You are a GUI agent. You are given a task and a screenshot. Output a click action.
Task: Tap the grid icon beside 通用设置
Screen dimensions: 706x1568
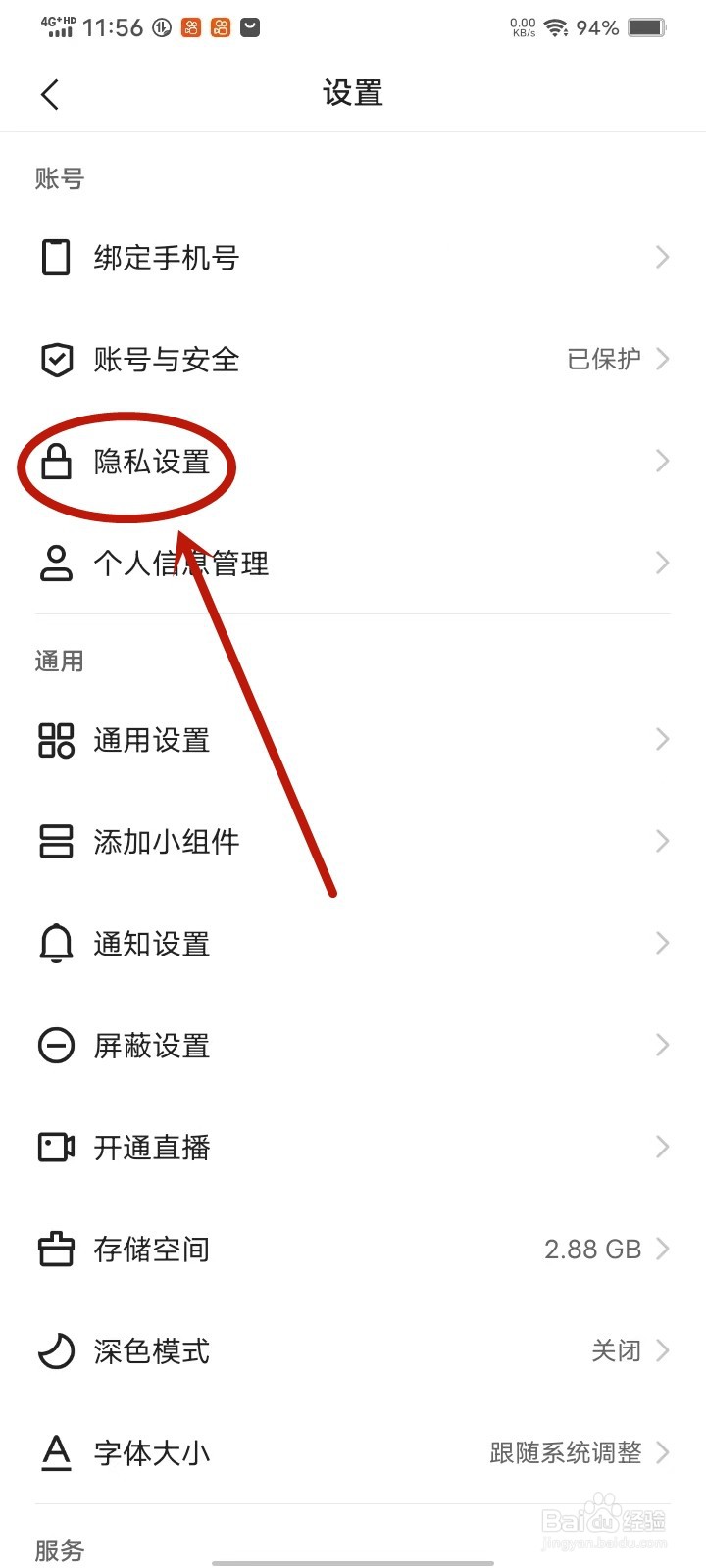click(56, 740)
